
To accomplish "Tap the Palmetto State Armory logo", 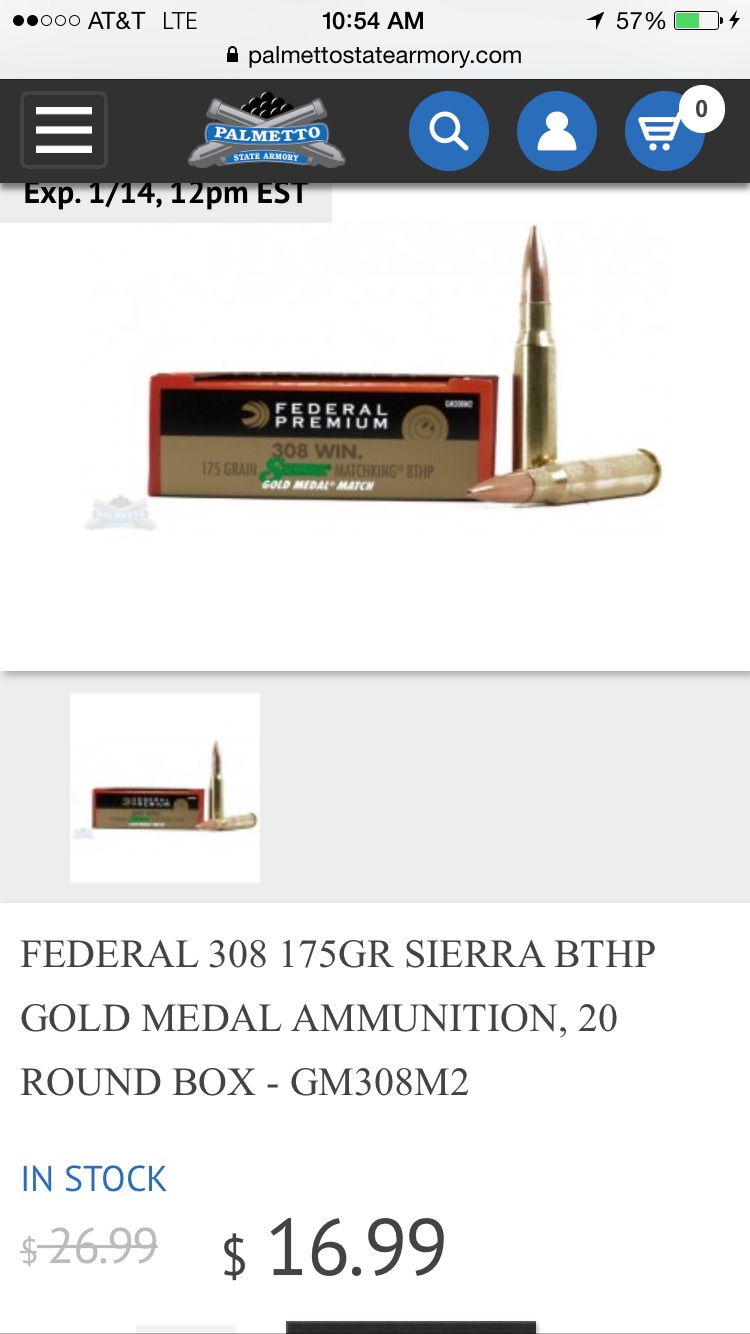I will pos(267,132).
